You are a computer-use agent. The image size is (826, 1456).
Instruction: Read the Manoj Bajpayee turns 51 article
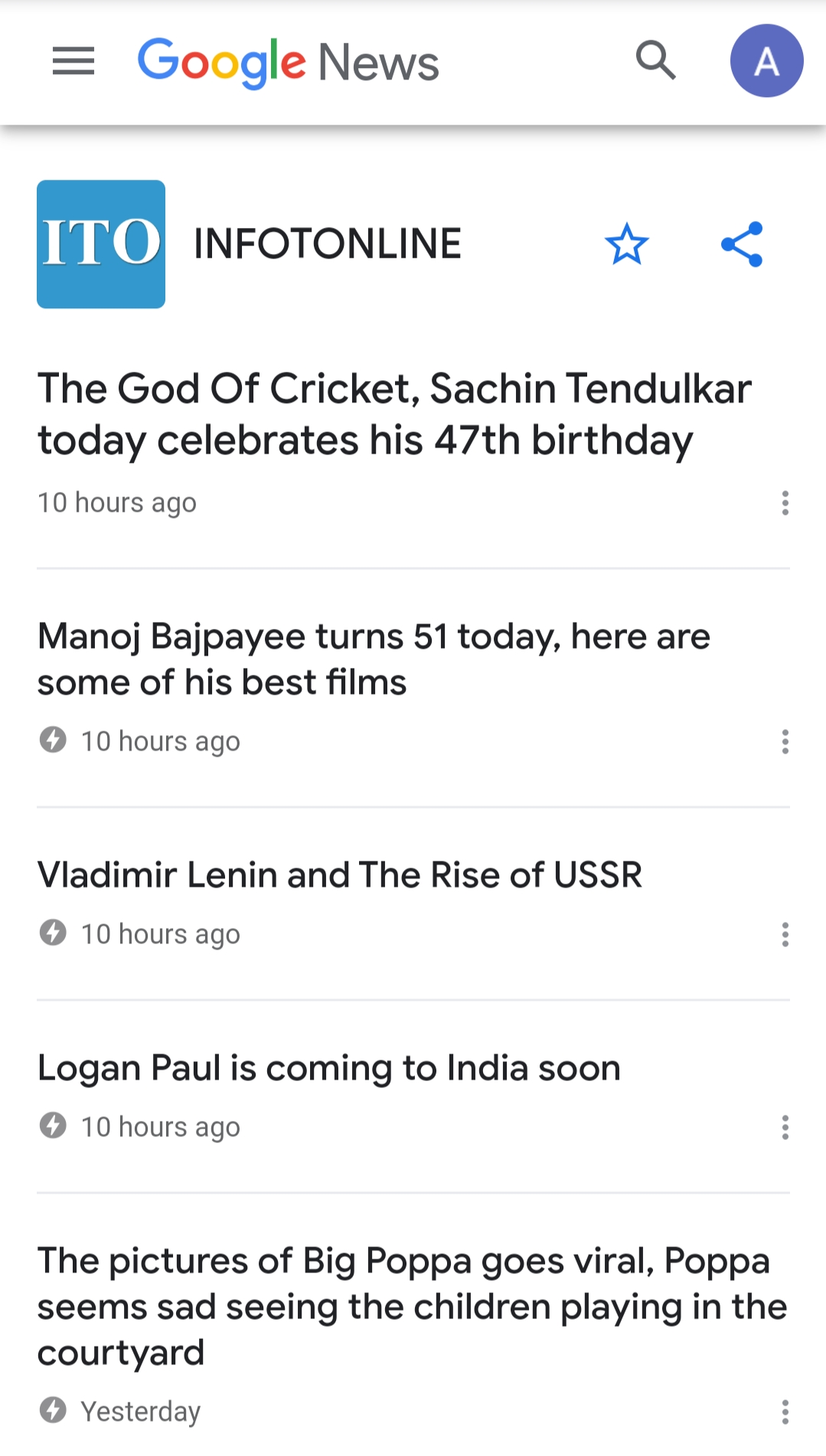point(374,659)
